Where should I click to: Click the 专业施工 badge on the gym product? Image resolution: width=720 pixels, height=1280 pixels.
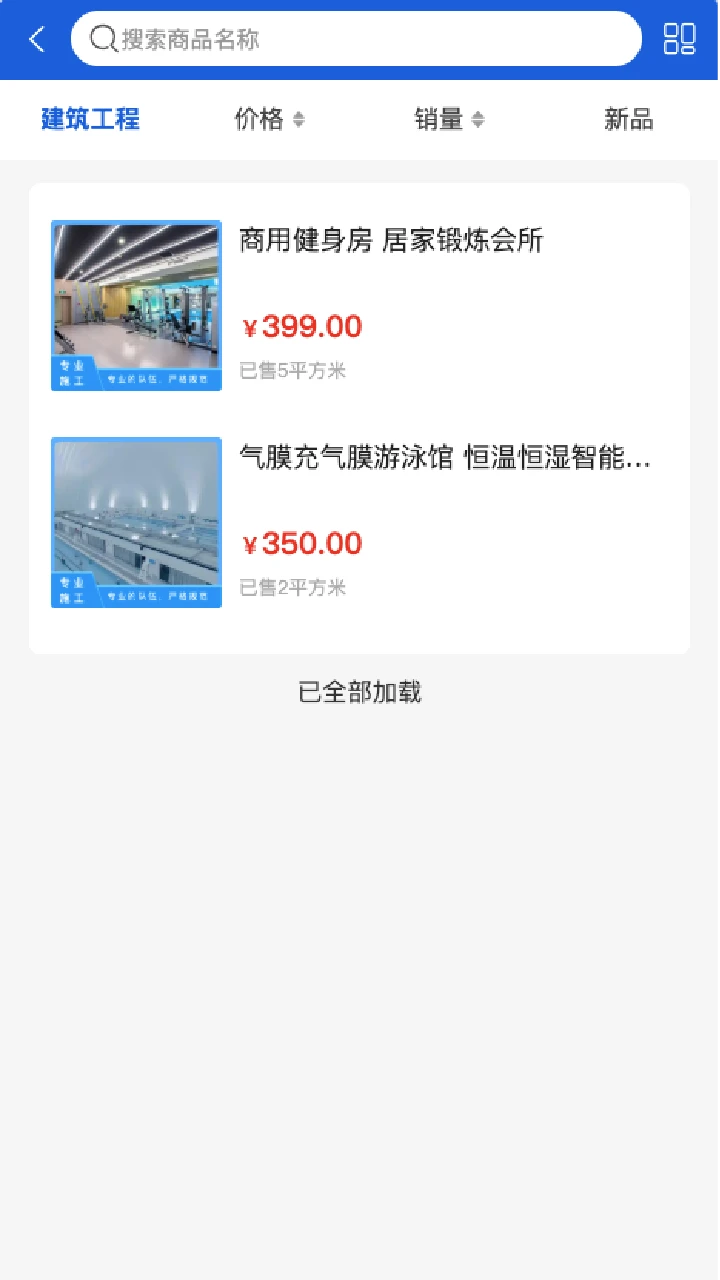click(x=72, y=372)
